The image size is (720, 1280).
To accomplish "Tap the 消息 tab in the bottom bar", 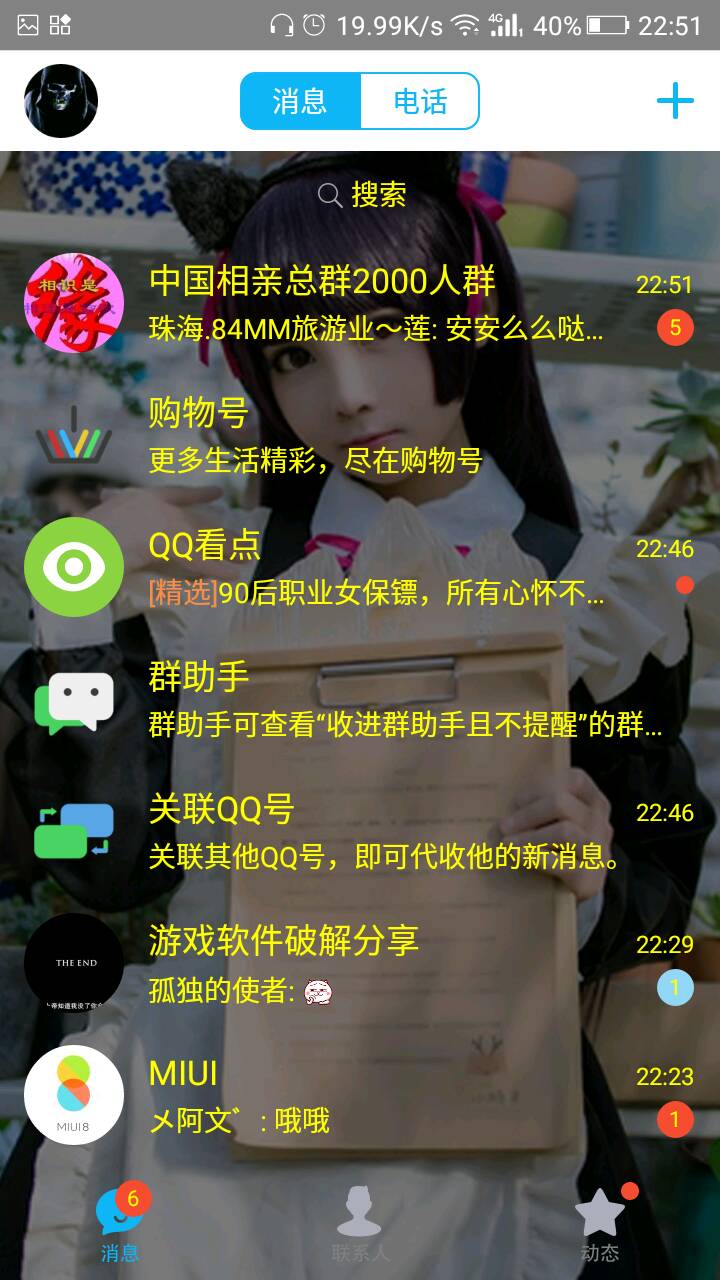I will 120,1225.
